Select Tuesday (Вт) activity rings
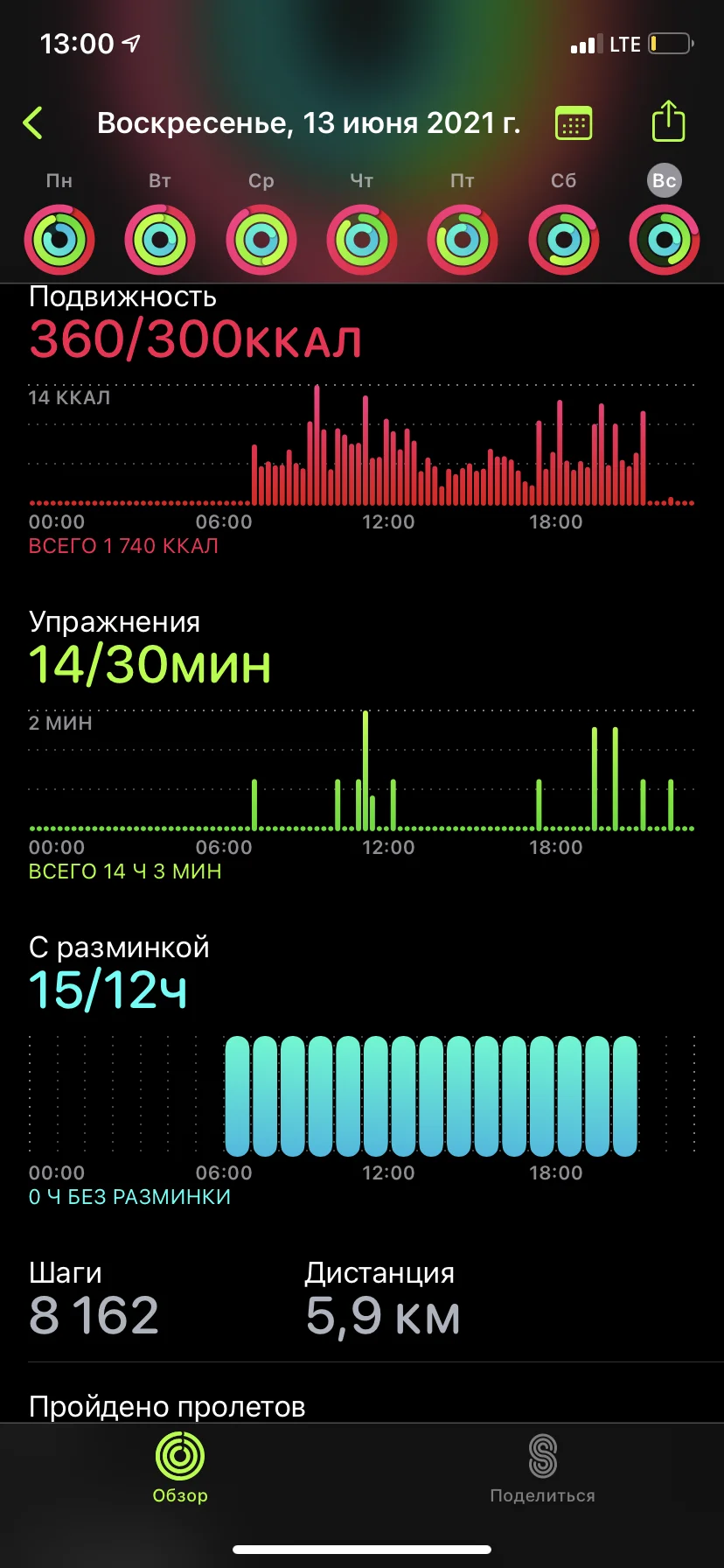Screen dimensions: 724x1568 point(160,239)
